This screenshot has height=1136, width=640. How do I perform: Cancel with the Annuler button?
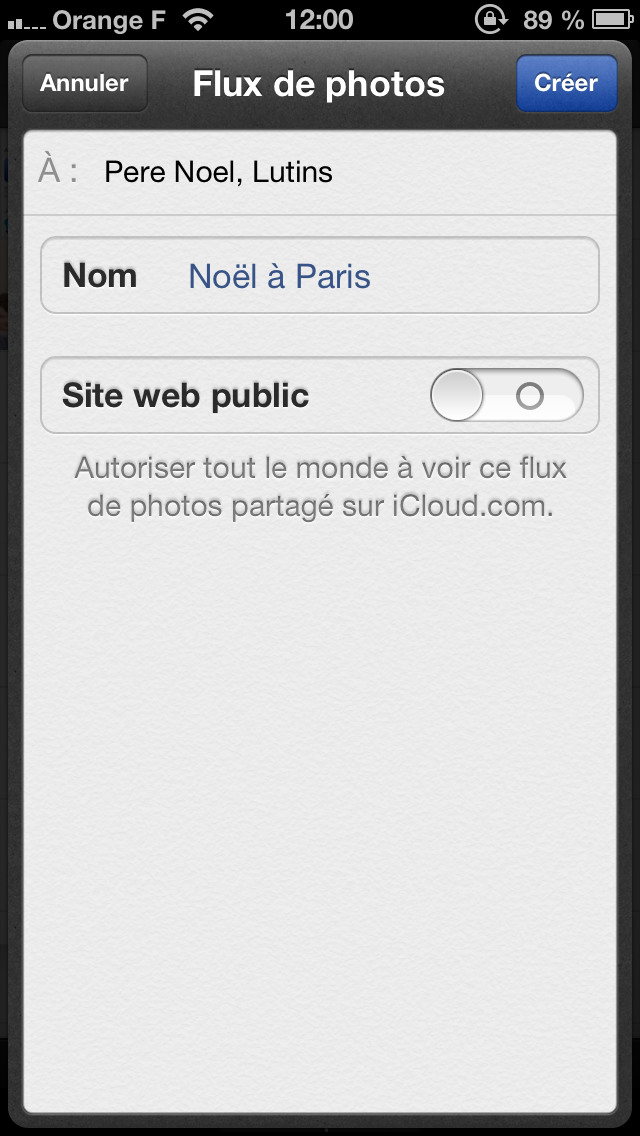tap(84, 83)
